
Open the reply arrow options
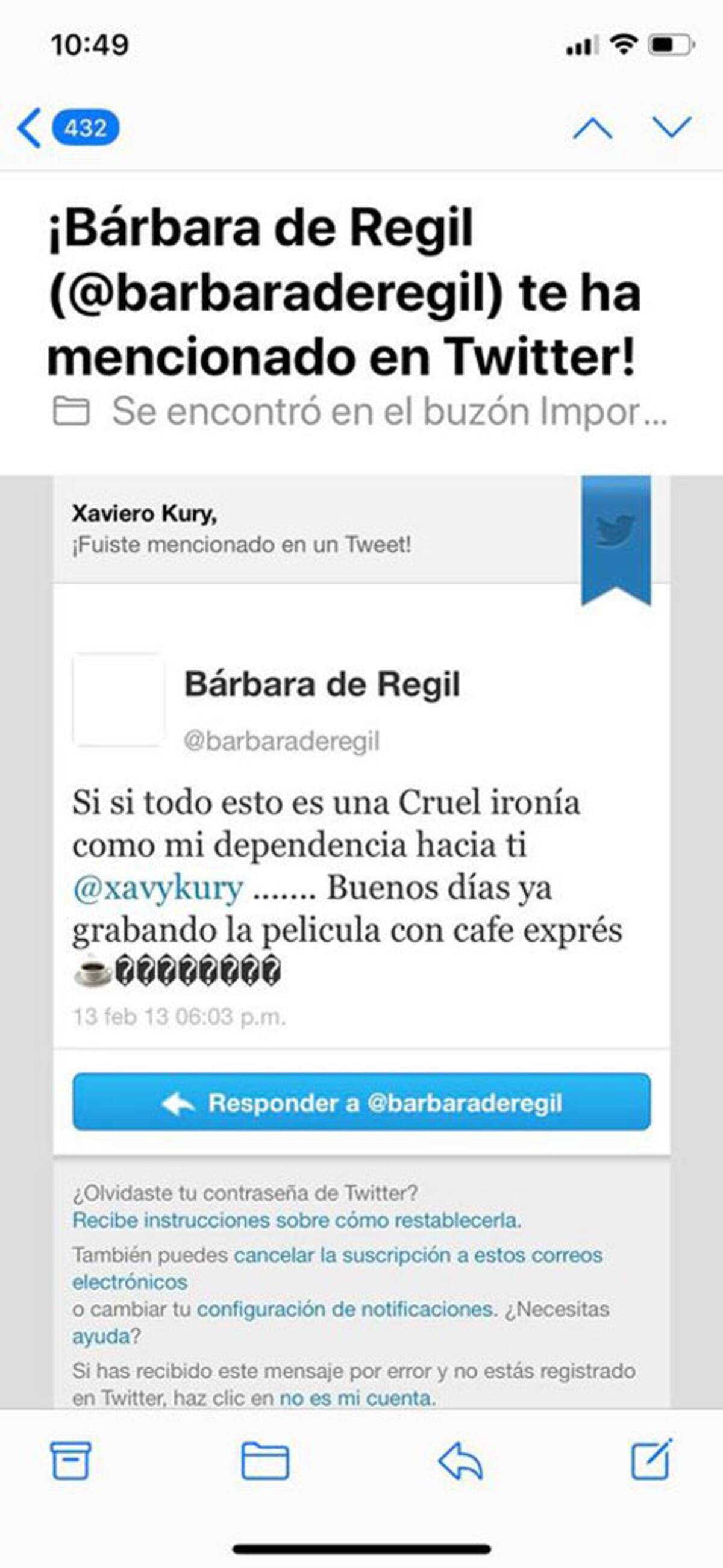tap(460, 1460)
